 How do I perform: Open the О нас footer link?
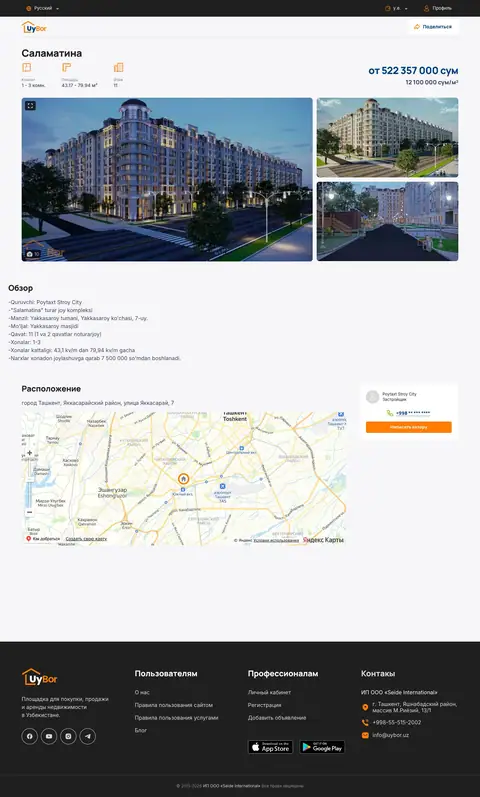(x=142, y=692)
